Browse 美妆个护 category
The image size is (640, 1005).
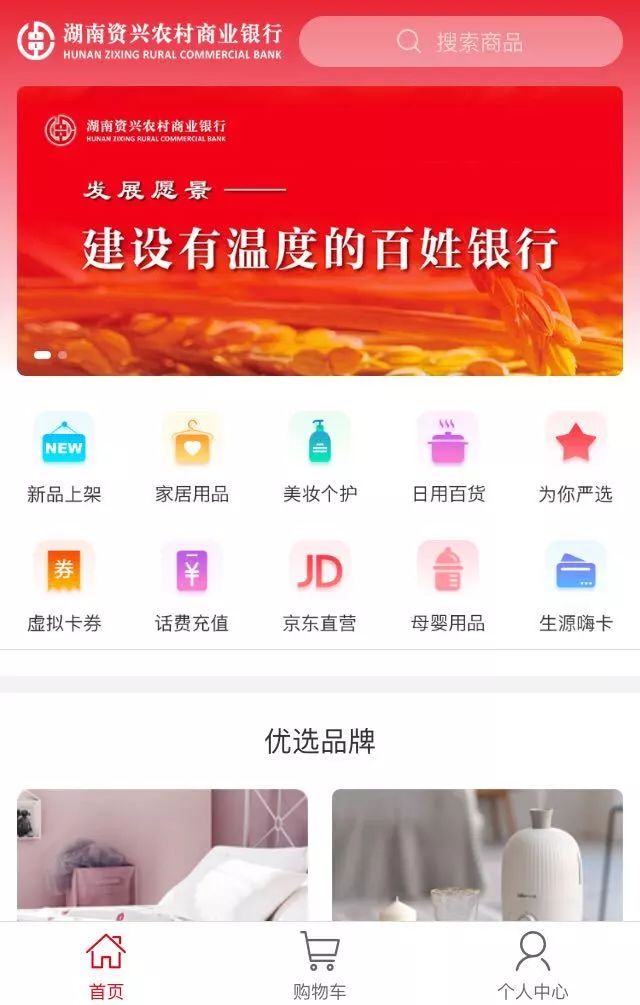click(320, 456)
